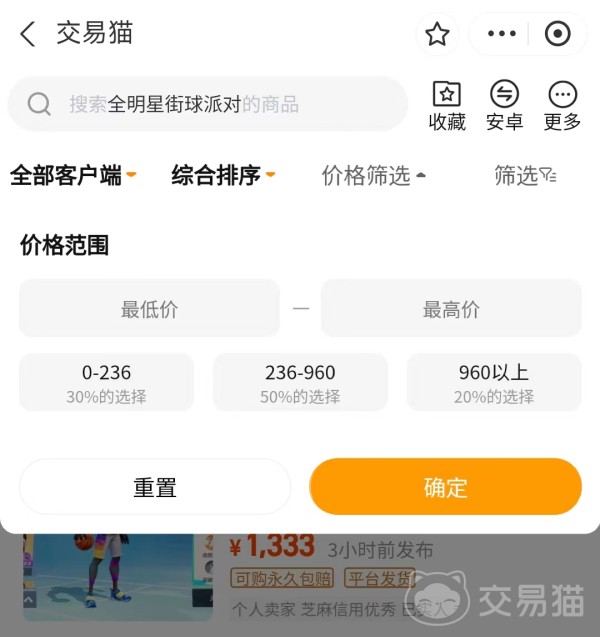Collapse the 价格筛选 price filter
Screen dimensions: 600x637
[x=374, y=176]
